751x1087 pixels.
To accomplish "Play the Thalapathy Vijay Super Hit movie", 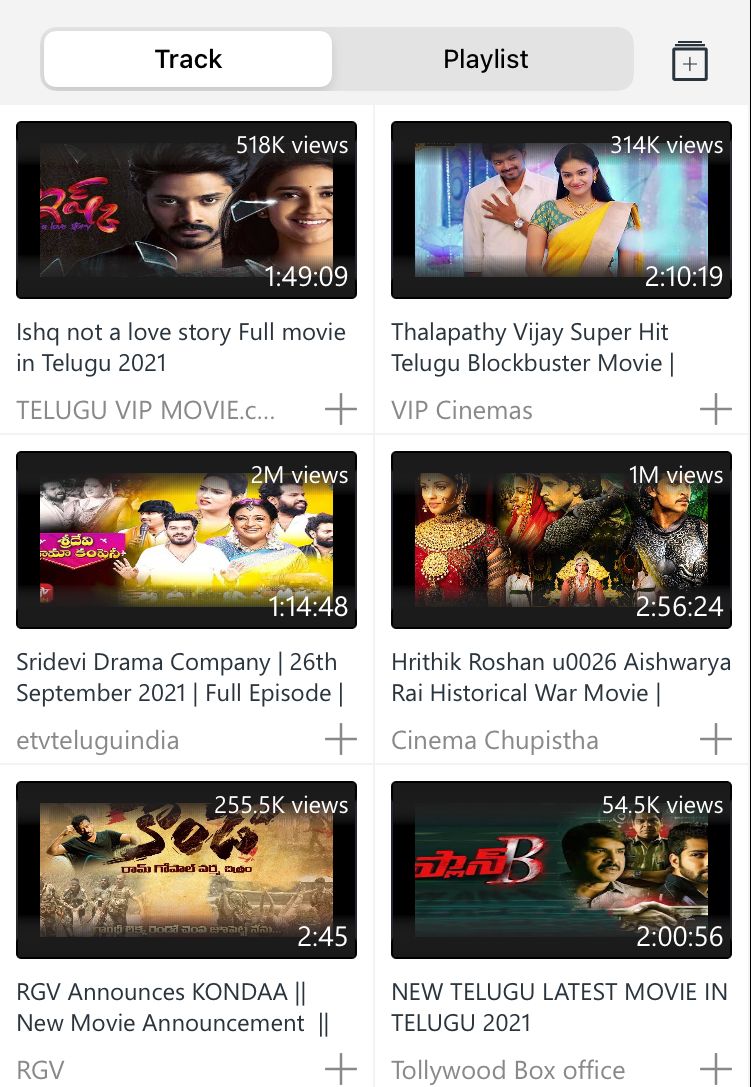I will point(561,210).
